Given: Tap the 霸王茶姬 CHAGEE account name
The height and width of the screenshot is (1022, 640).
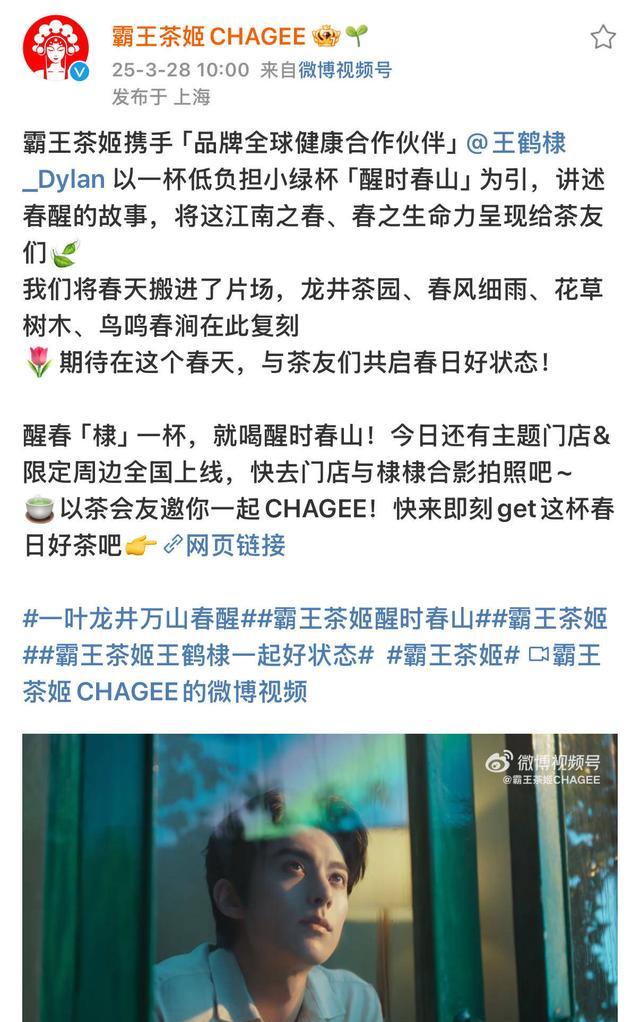Looking at the screenshot, I should coord(208,37).
